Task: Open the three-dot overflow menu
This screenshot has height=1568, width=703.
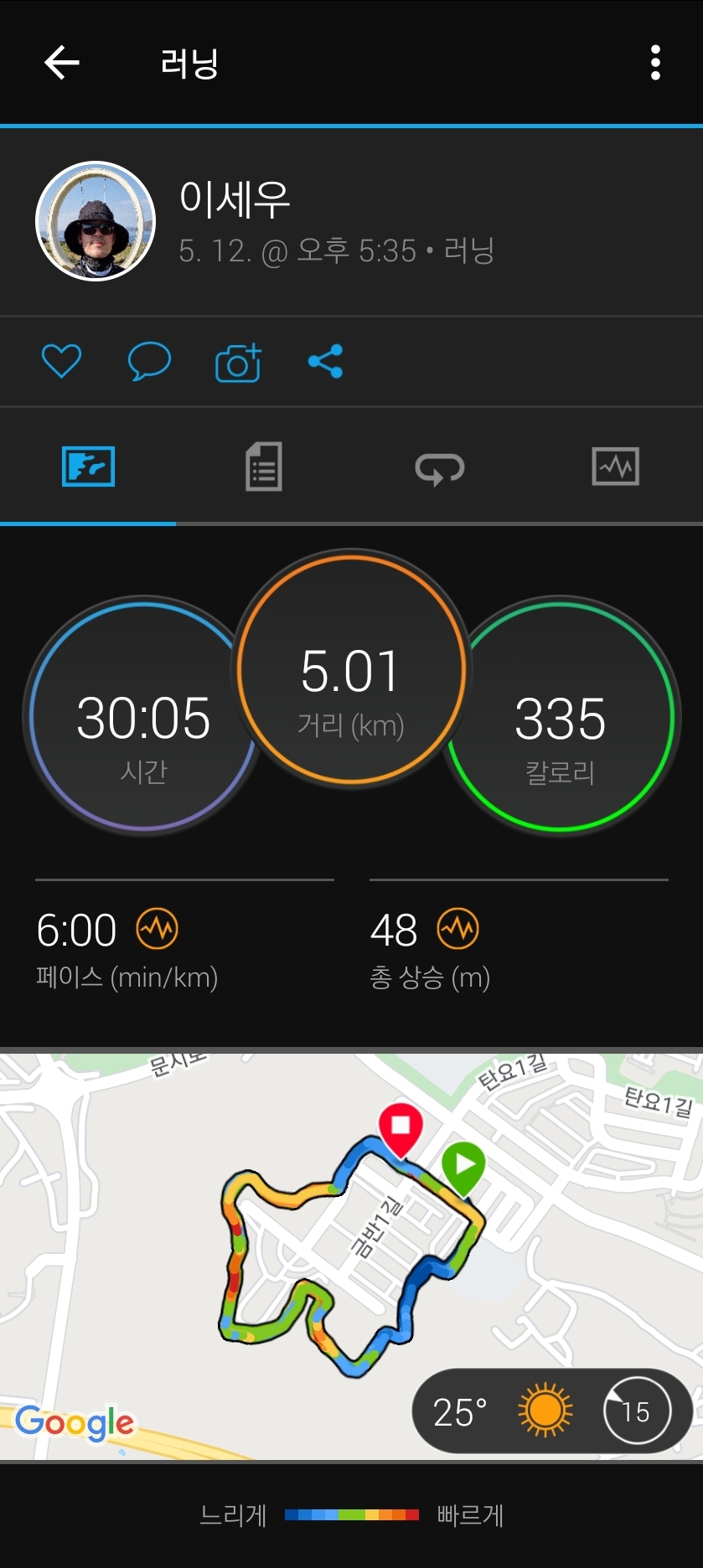Action: pyautogui.click(x=655, y=63)
